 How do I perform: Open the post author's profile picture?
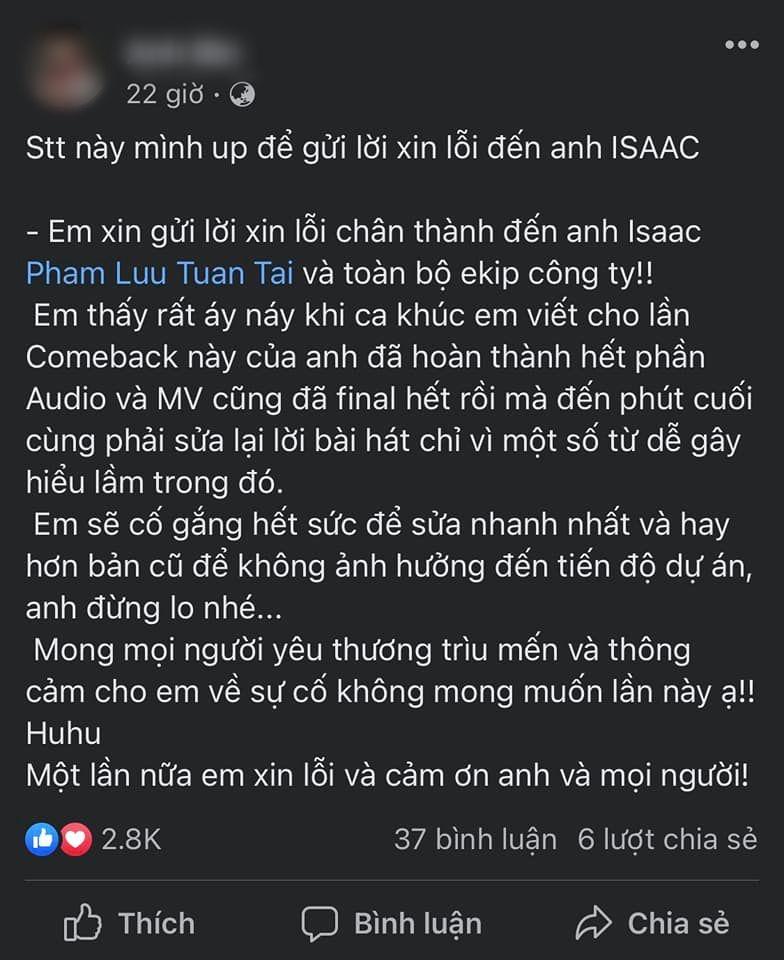point(66,70)
